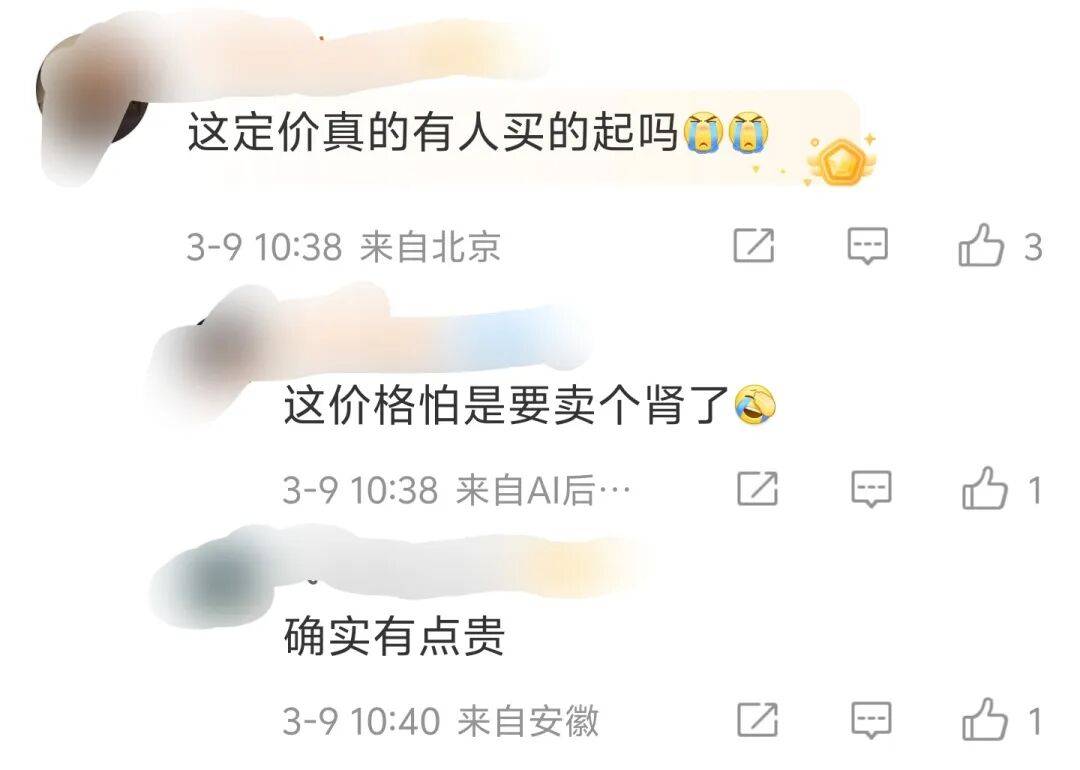The image size is (1080, 770).
Task: Repost the comment from 安徽
Action: tap(758, 720)
